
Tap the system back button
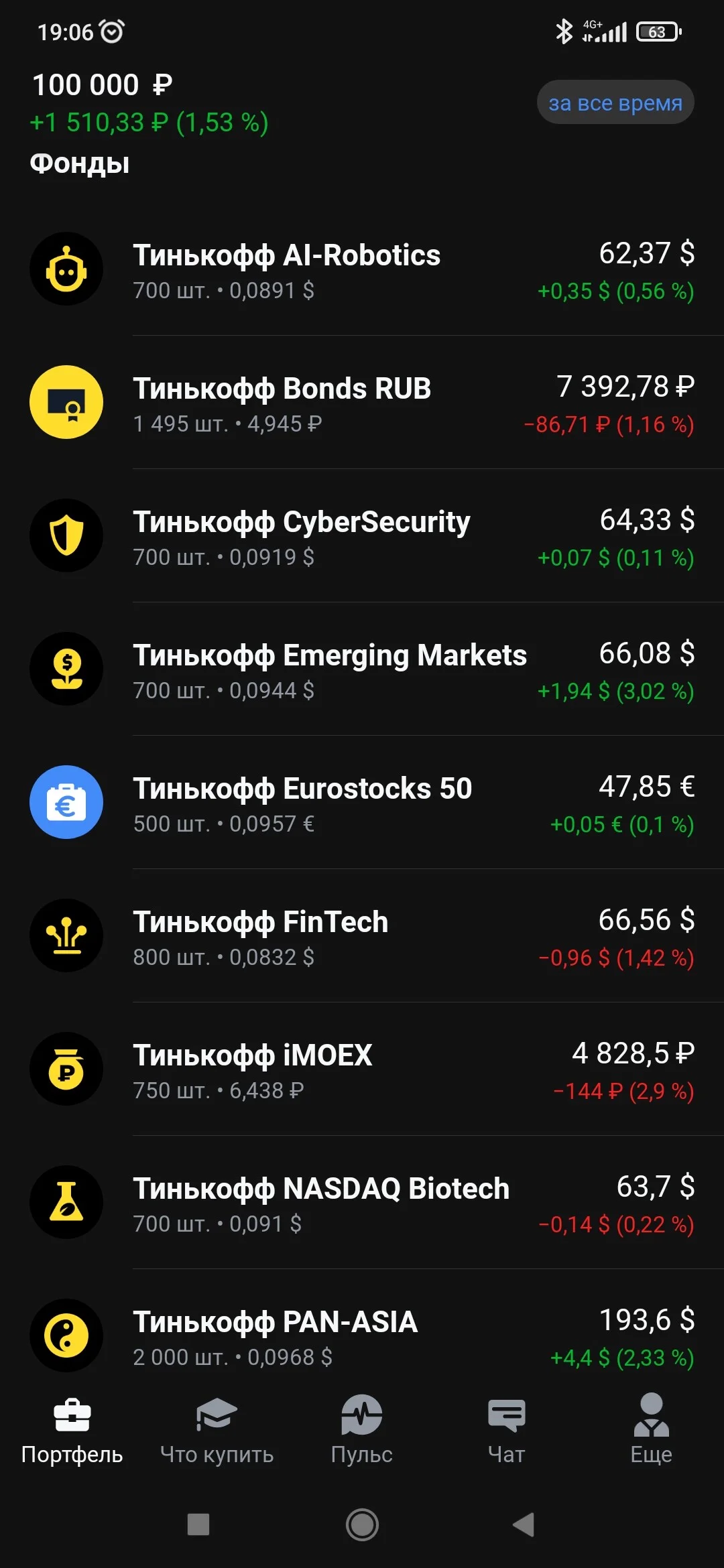[x=524, y=1524]
